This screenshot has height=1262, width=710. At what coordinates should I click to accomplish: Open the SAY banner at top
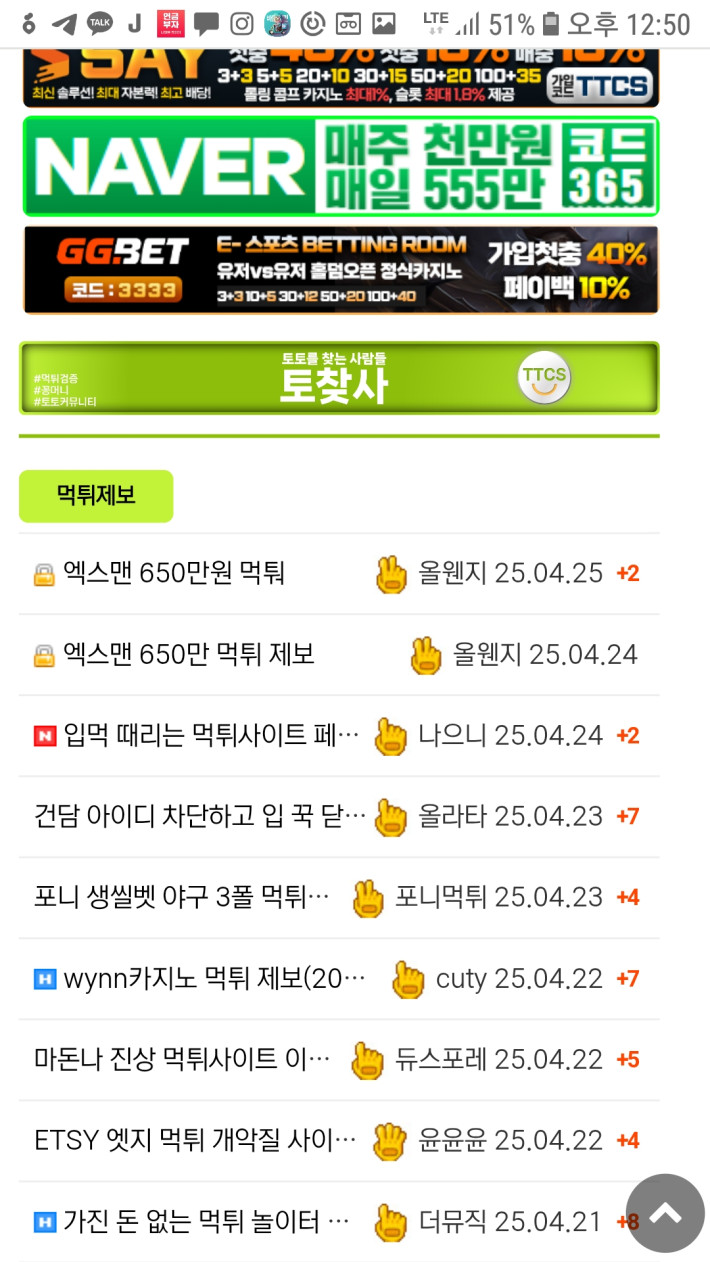click(x=340, y=78)
